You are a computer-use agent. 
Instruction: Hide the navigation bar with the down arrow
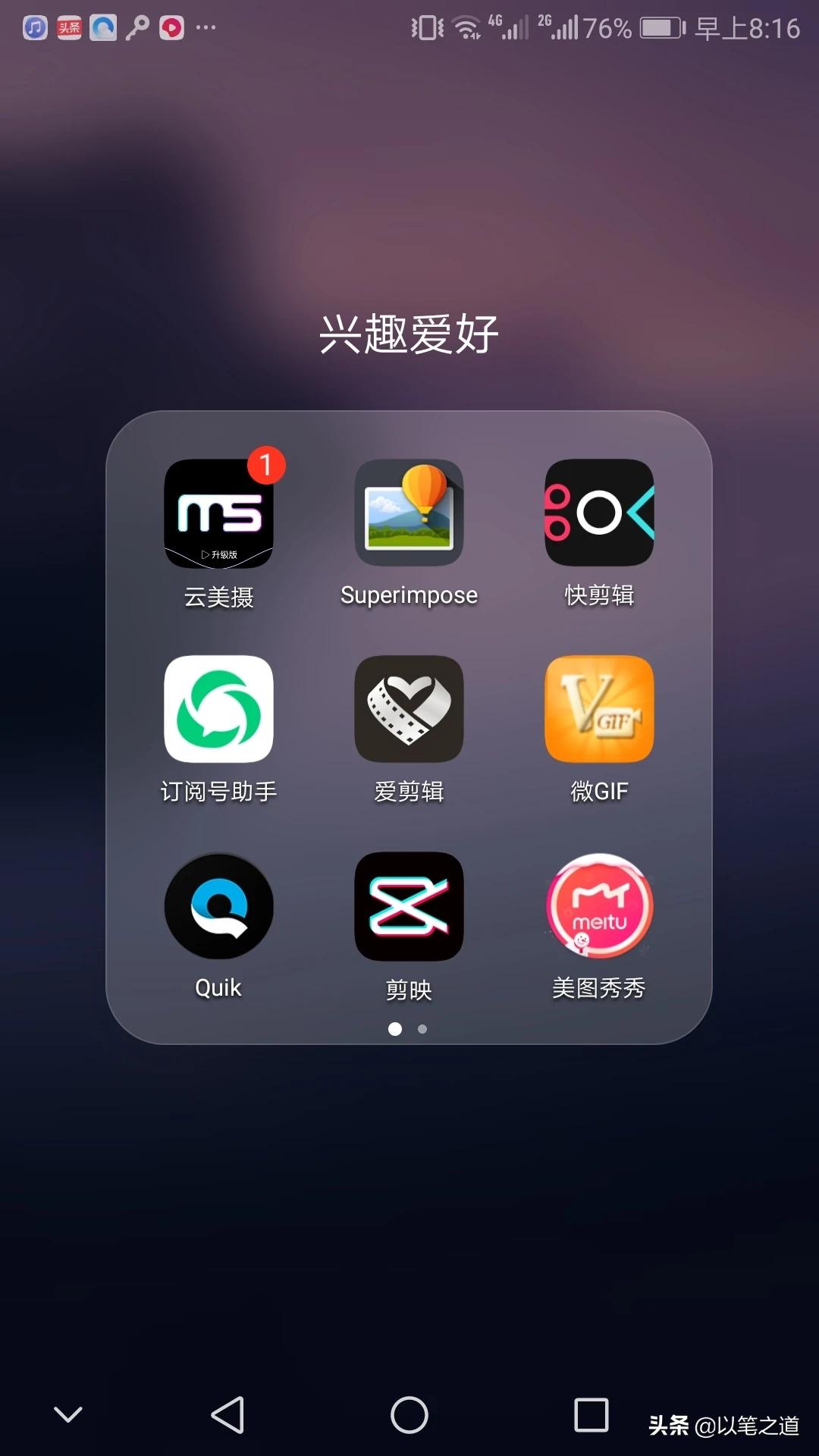coord(68,1414)
